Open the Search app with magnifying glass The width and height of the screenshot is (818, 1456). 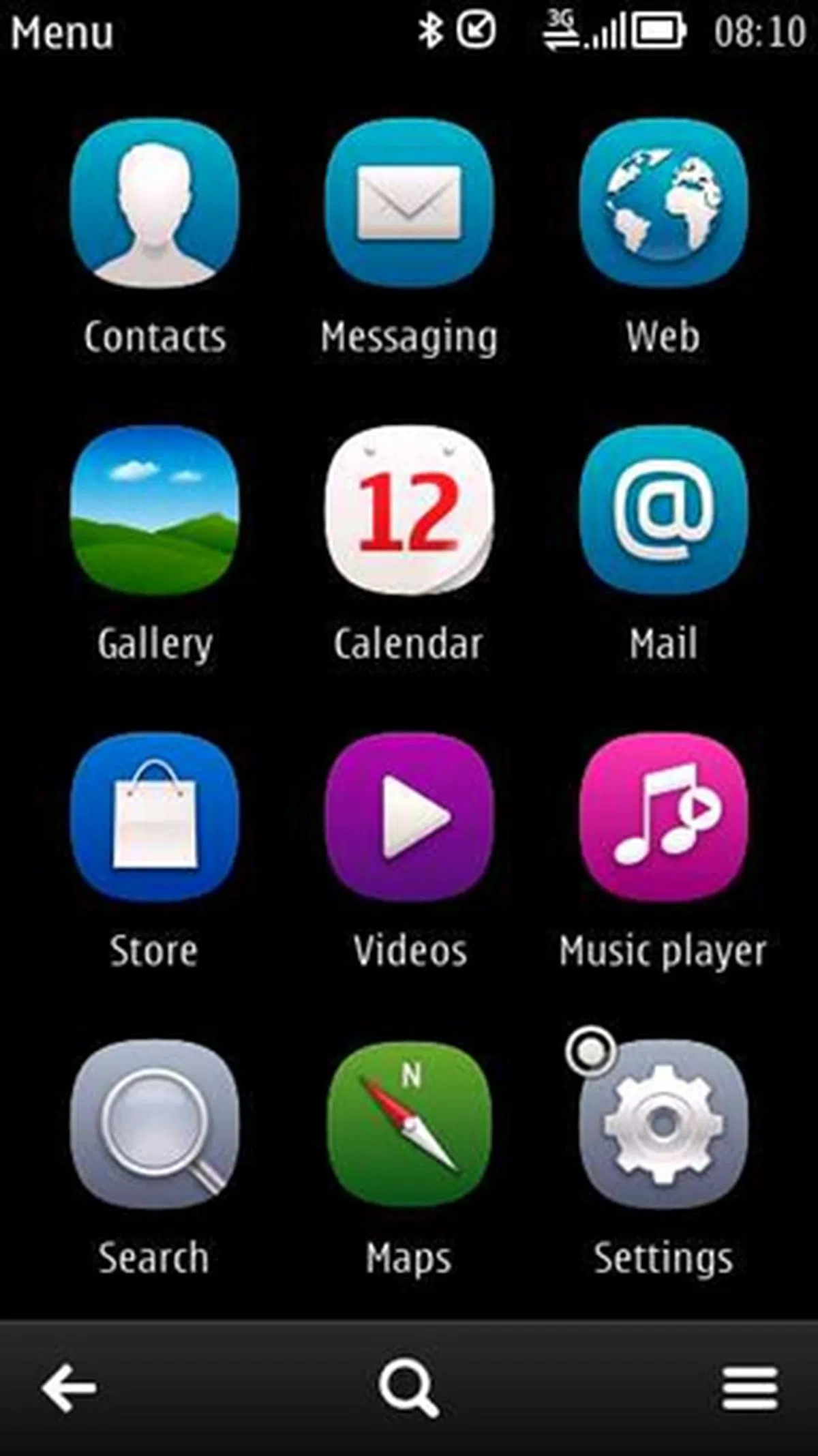[x=155, y=1125]
